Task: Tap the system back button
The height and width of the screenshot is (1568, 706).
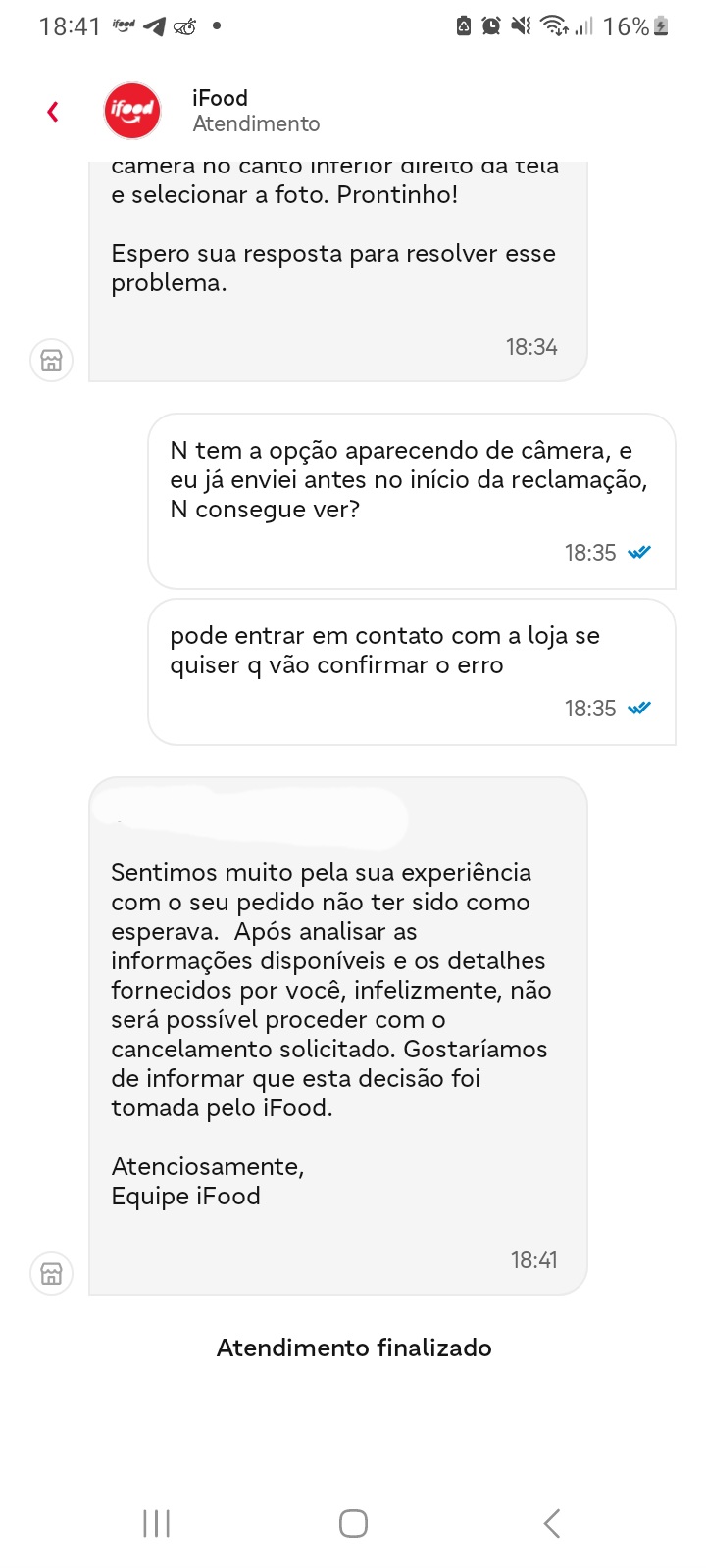Action: click(x=552, y=1523)
